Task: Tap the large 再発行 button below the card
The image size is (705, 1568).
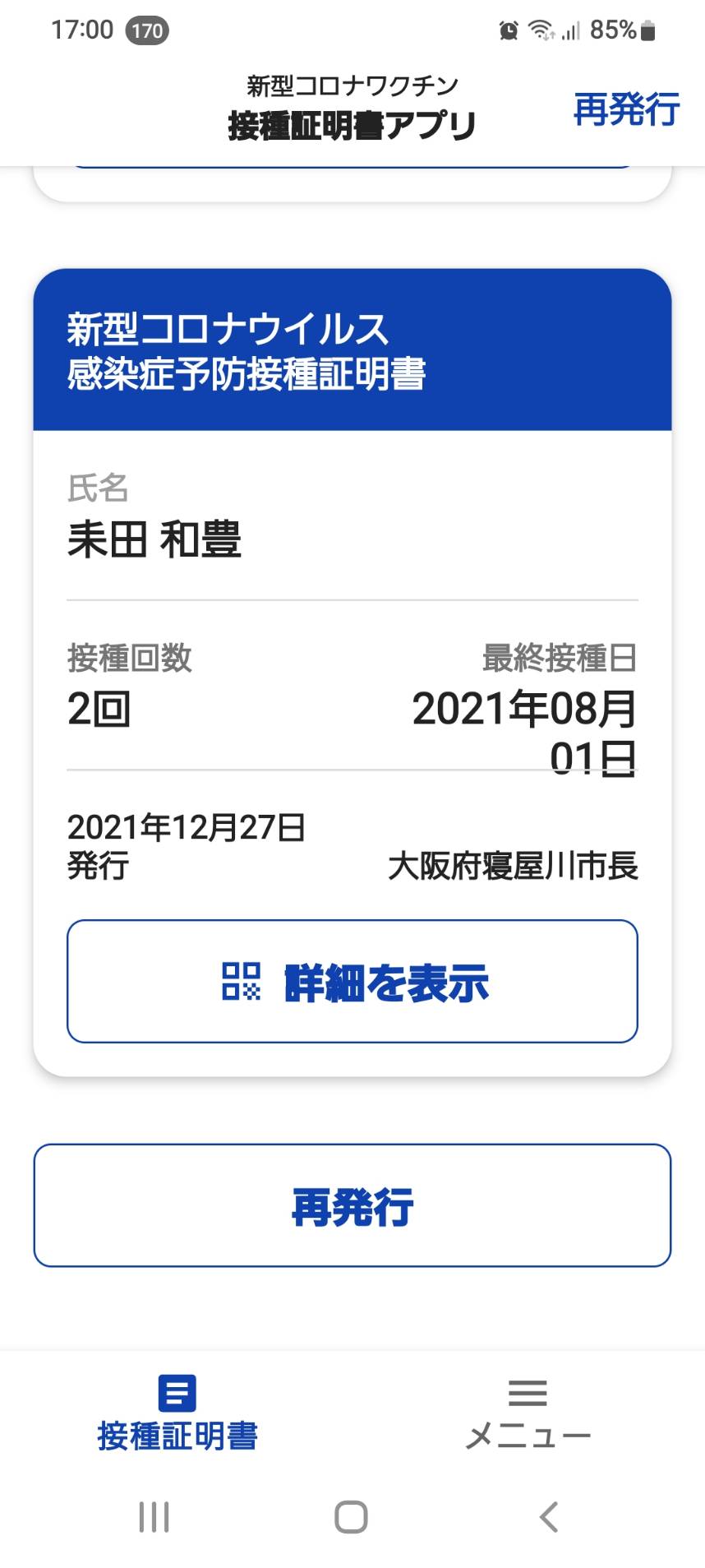Action: coord(352,1205)
